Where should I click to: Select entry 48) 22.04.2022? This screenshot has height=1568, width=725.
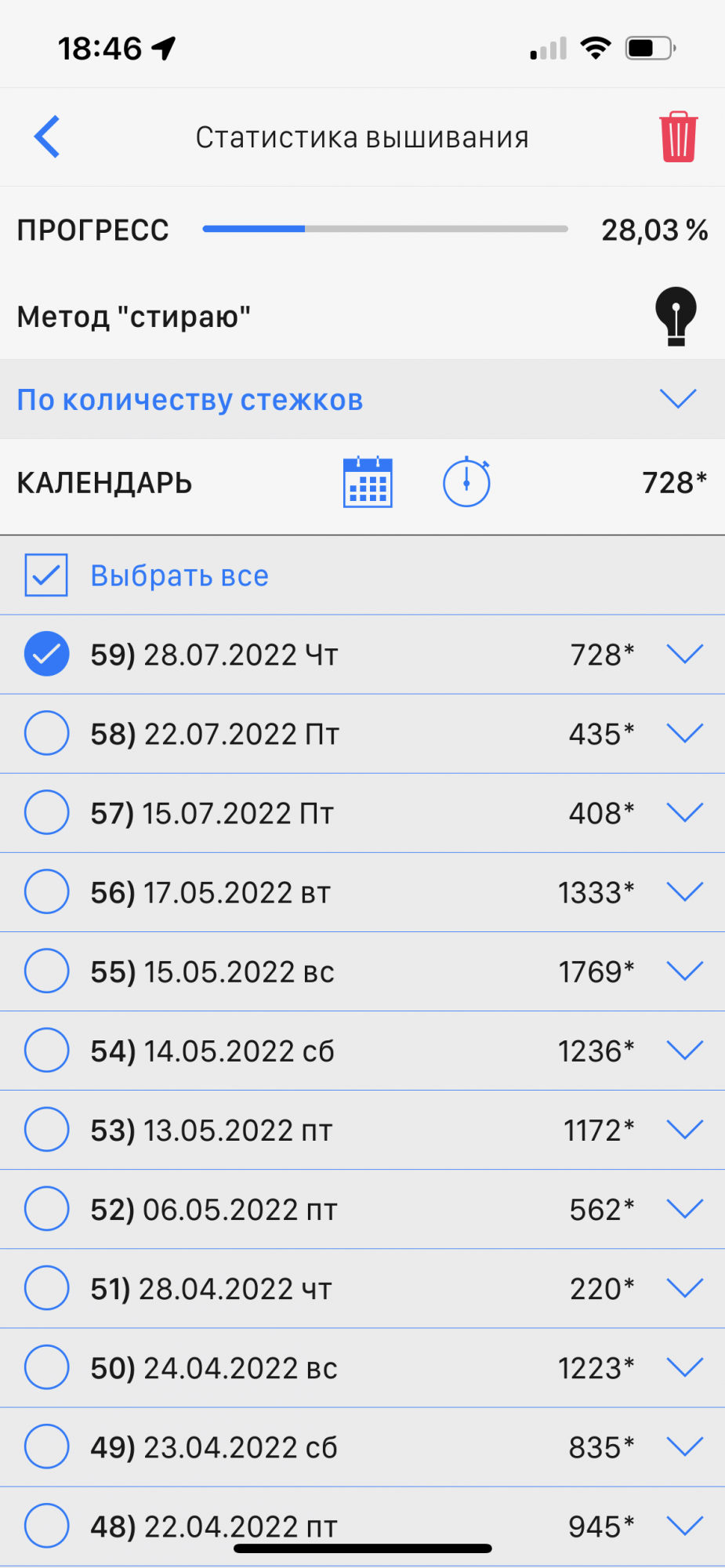click(47, 1526)
